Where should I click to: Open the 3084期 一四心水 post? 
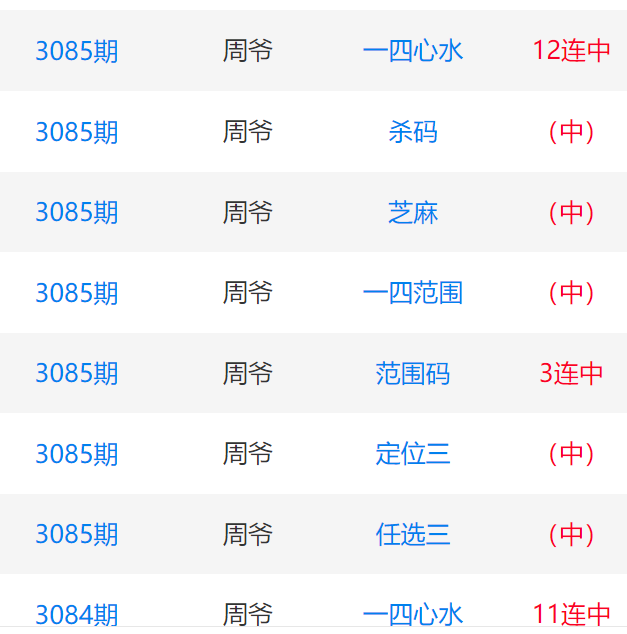coord(412,613)
